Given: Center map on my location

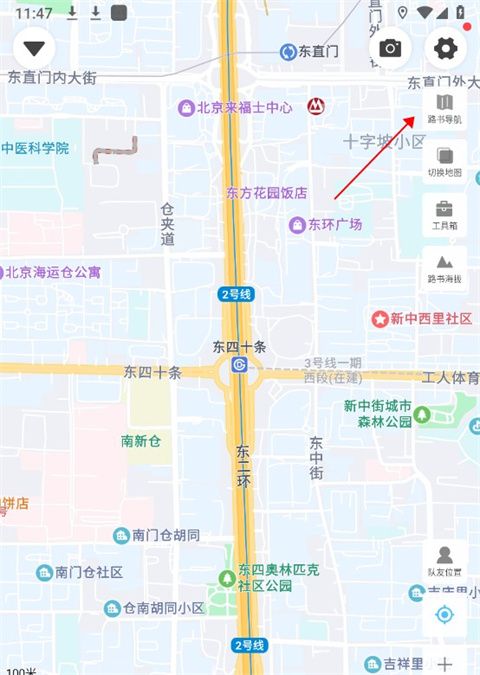Looking at the screenshot, I should pyautogui.click(x=445, y=614).
